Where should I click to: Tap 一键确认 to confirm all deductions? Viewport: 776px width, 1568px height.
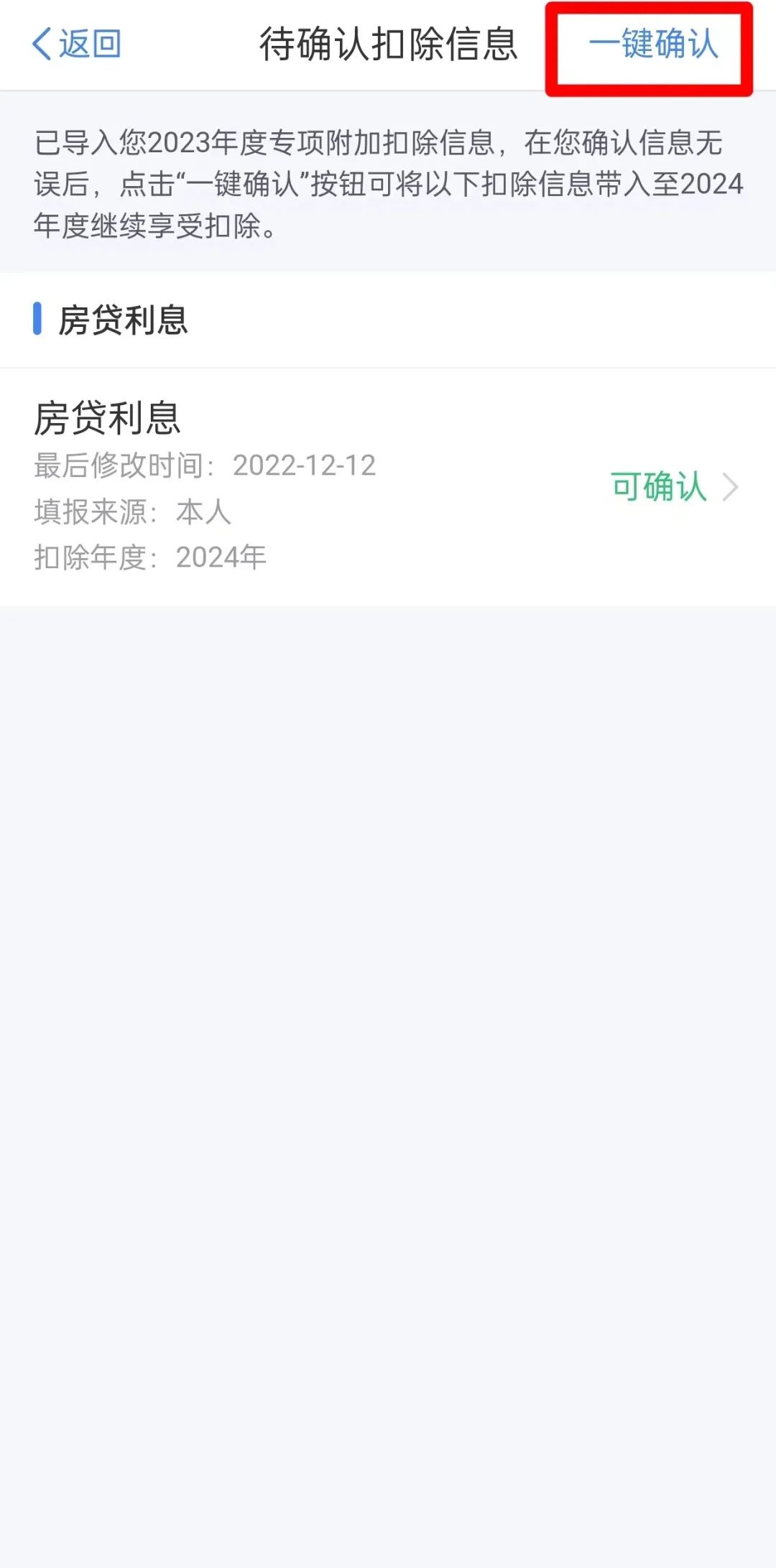tap(653, 44)
